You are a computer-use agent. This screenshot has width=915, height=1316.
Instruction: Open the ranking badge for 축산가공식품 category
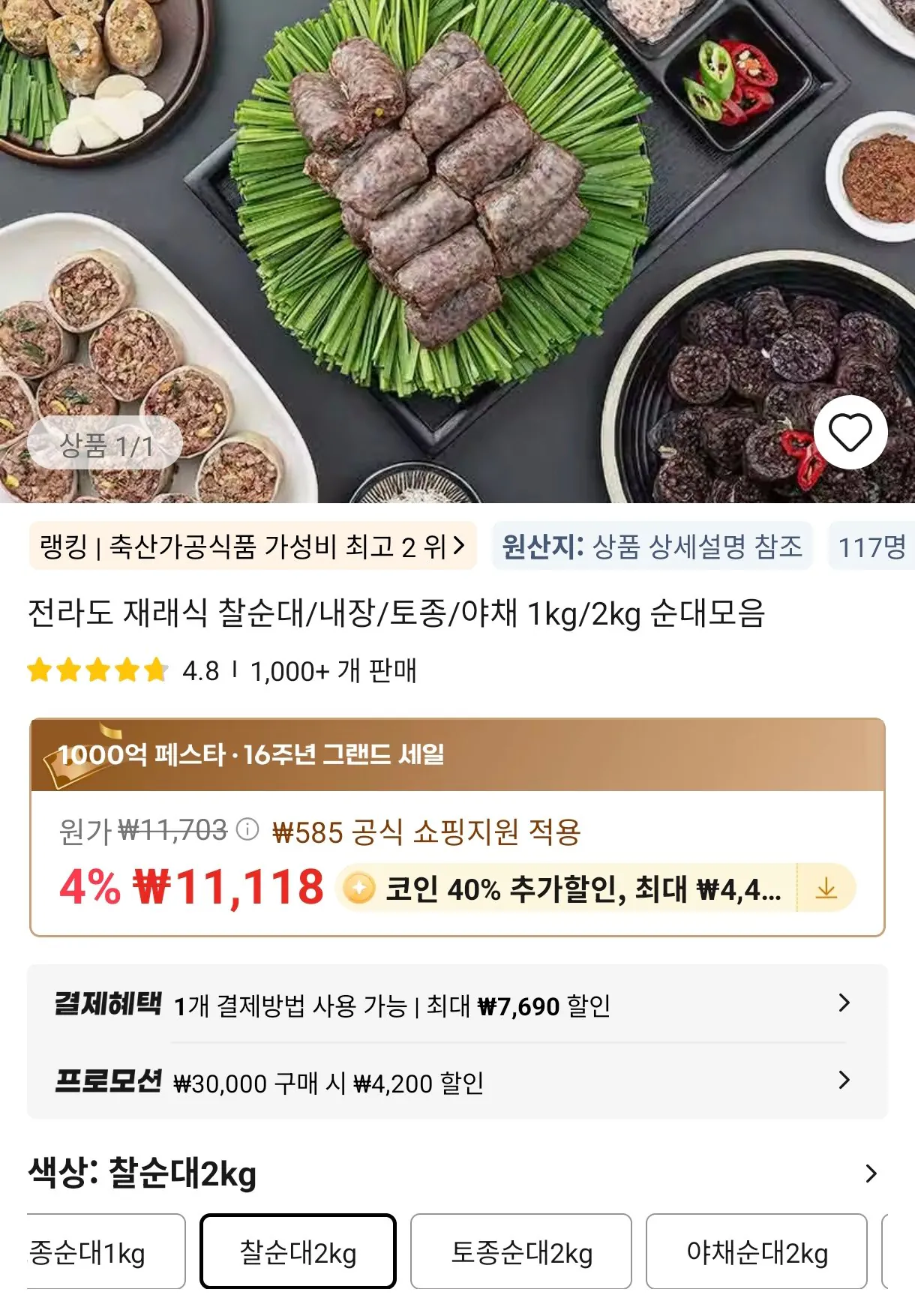(x=247, y=548)
